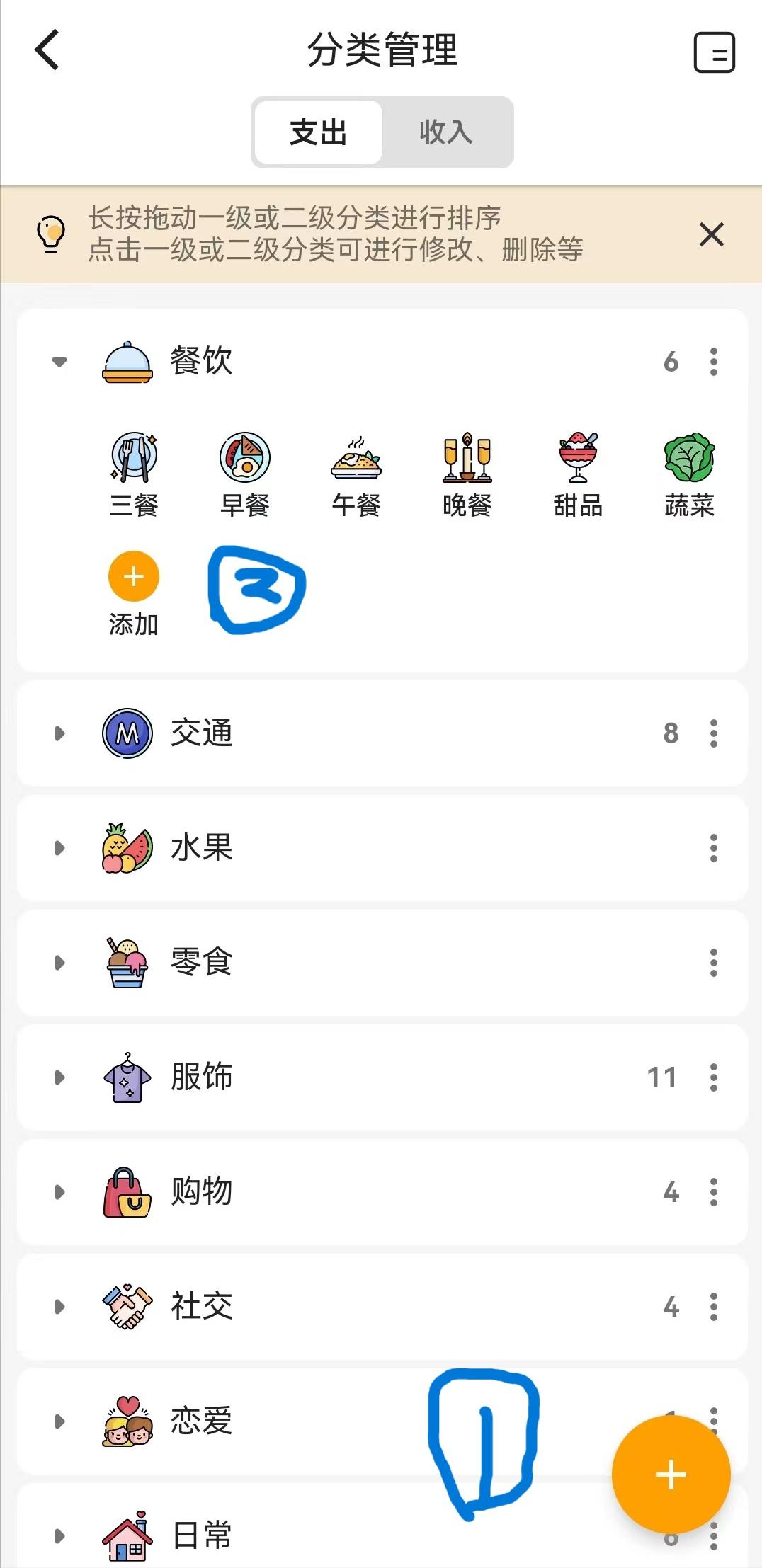762x1568 pixels.
Task: Open the three-dot menu for 购物
Action: click(x=715, y=1192)
